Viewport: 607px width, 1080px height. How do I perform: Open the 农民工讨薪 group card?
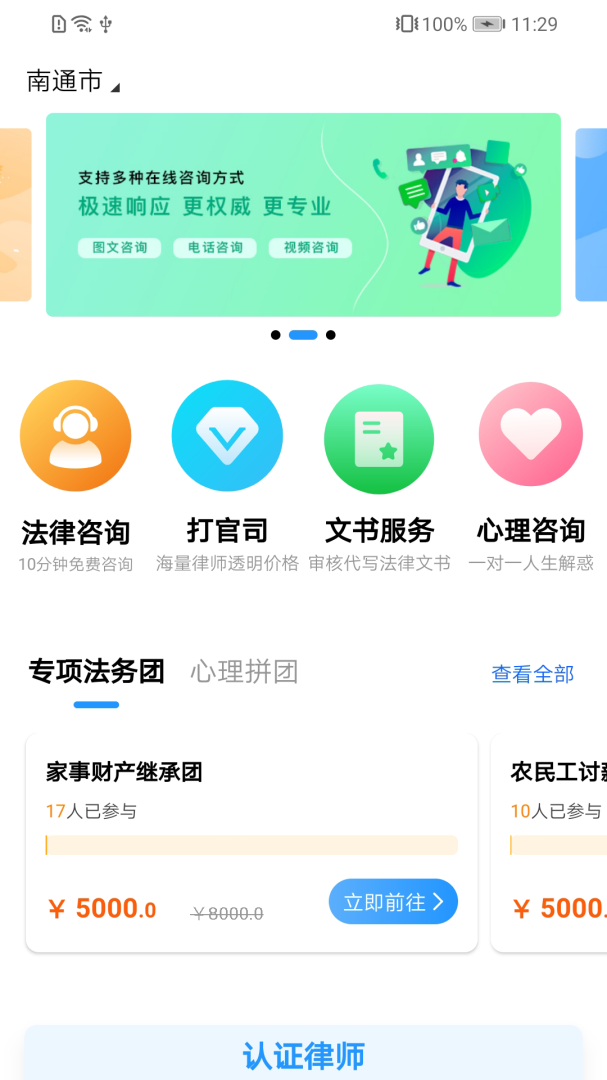click(549, 843)
